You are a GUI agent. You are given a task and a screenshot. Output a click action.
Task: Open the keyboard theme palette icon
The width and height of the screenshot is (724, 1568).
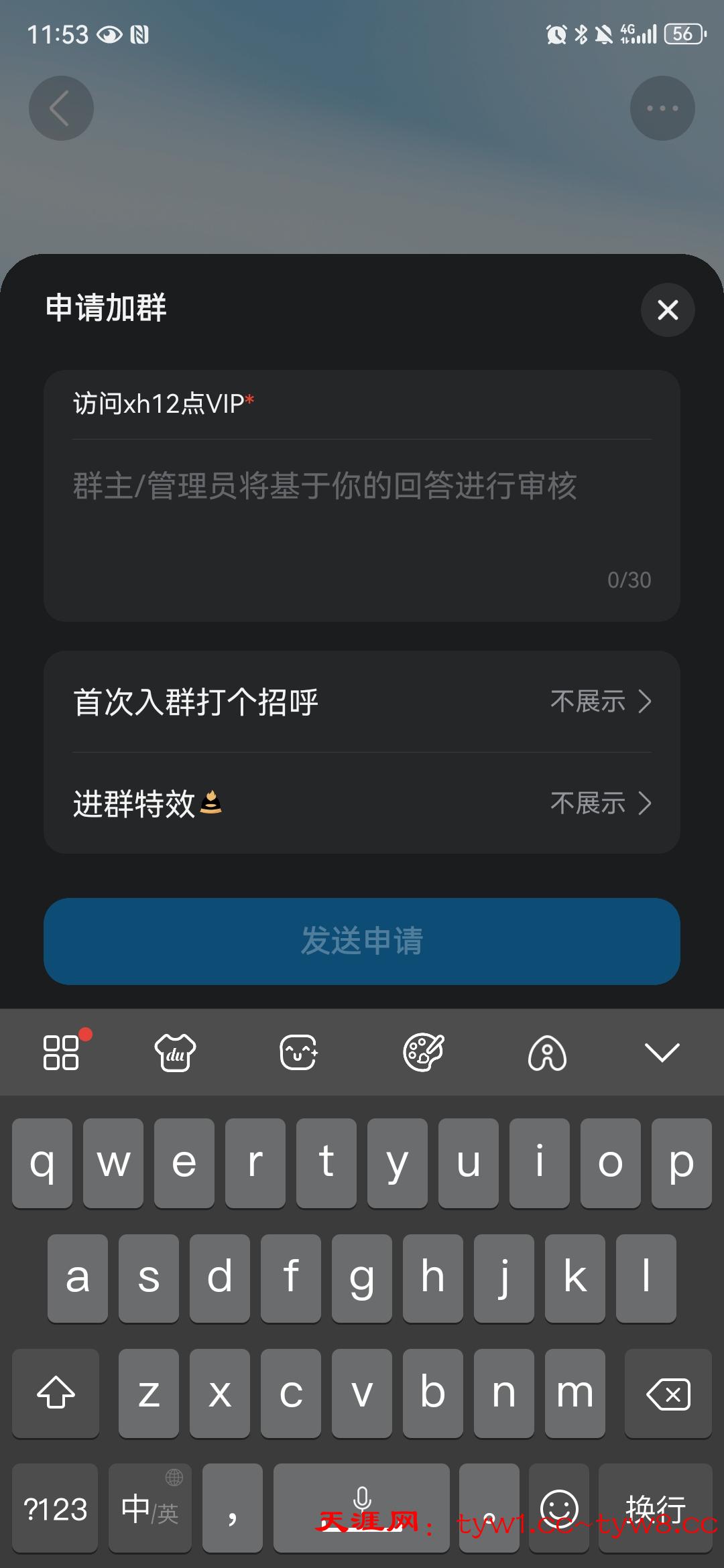click(x=422, y=1052)
